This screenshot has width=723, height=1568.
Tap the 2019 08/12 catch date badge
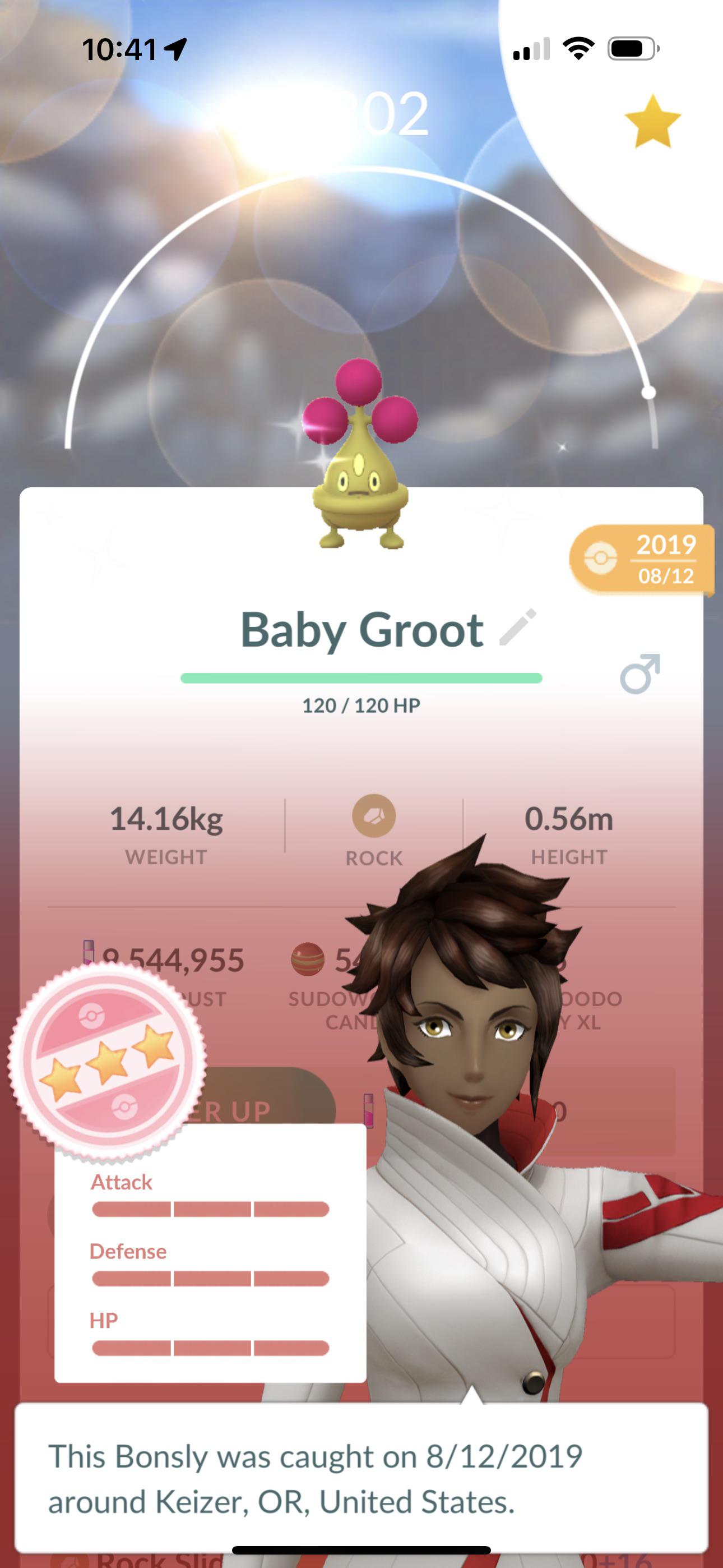(643, 559)
